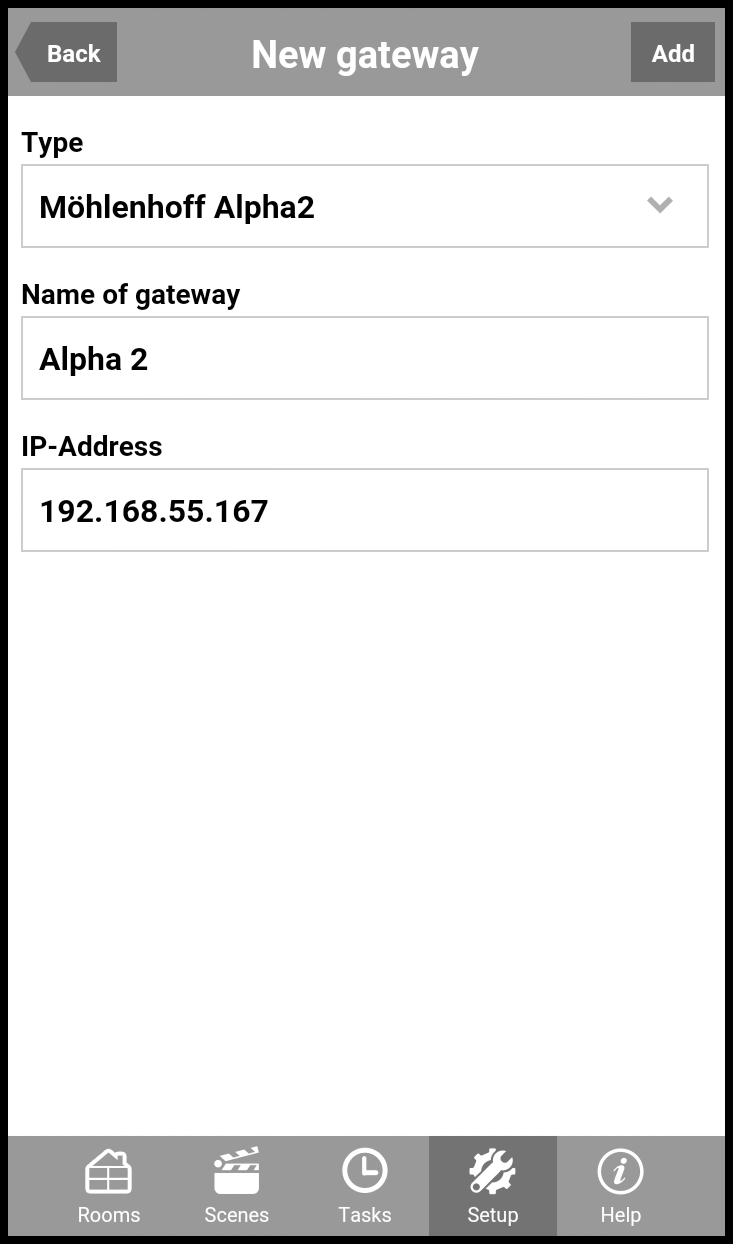Go back from New gateway screen
Viewport: 733px width, 1244px height.
pos(68,53)
